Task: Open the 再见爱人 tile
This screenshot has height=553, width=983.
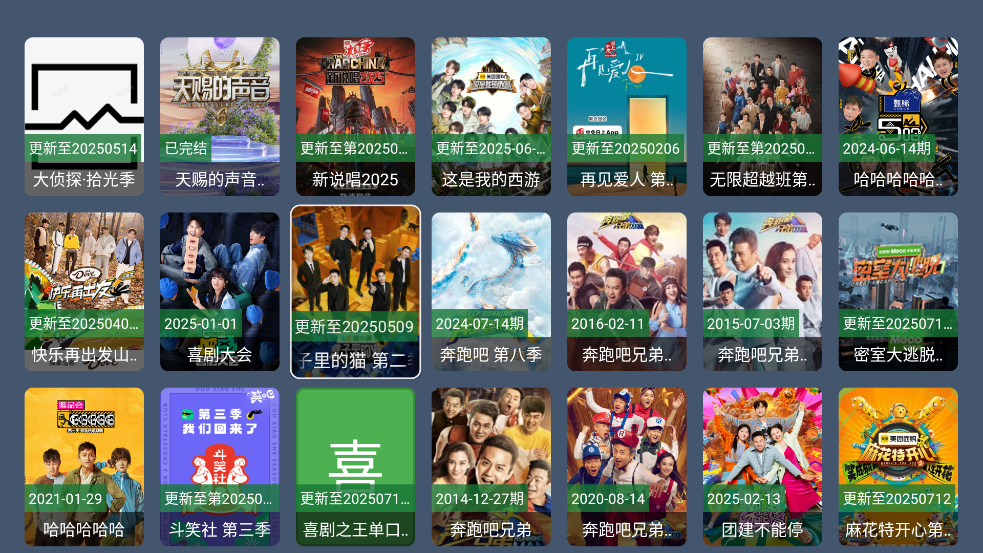Action: (627, 116)
